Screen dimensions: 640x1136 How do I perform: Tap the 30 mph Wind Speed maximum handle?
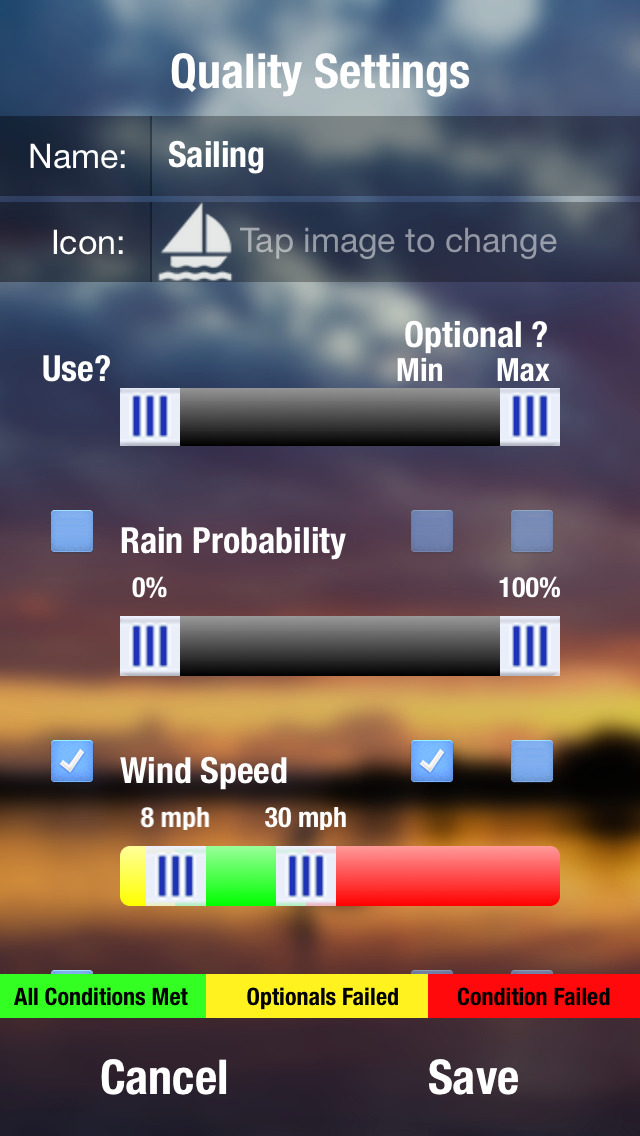(x=306, y=876)
